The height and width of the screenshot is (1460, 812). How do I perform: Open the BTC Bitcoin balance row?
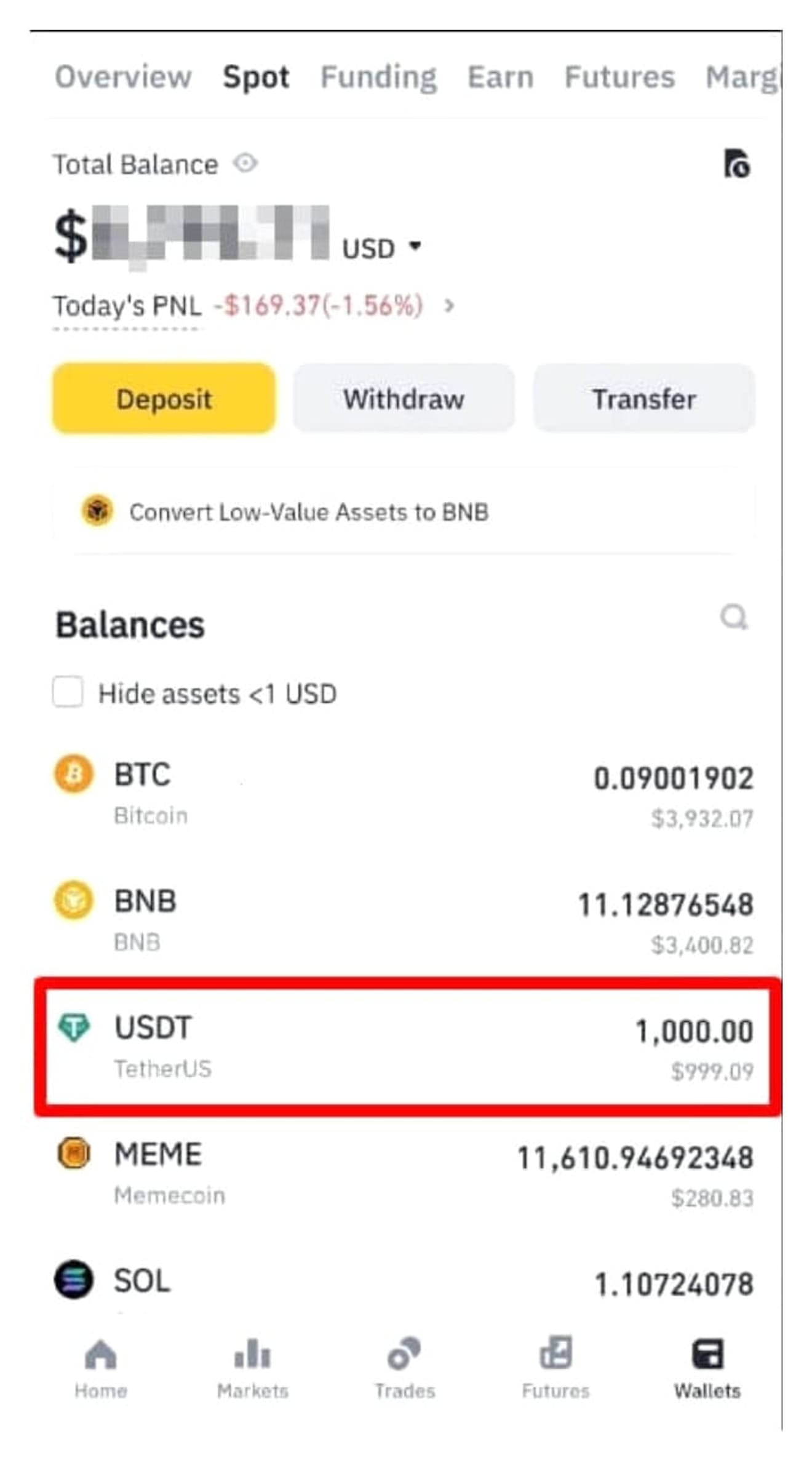(x=404, y=794)
